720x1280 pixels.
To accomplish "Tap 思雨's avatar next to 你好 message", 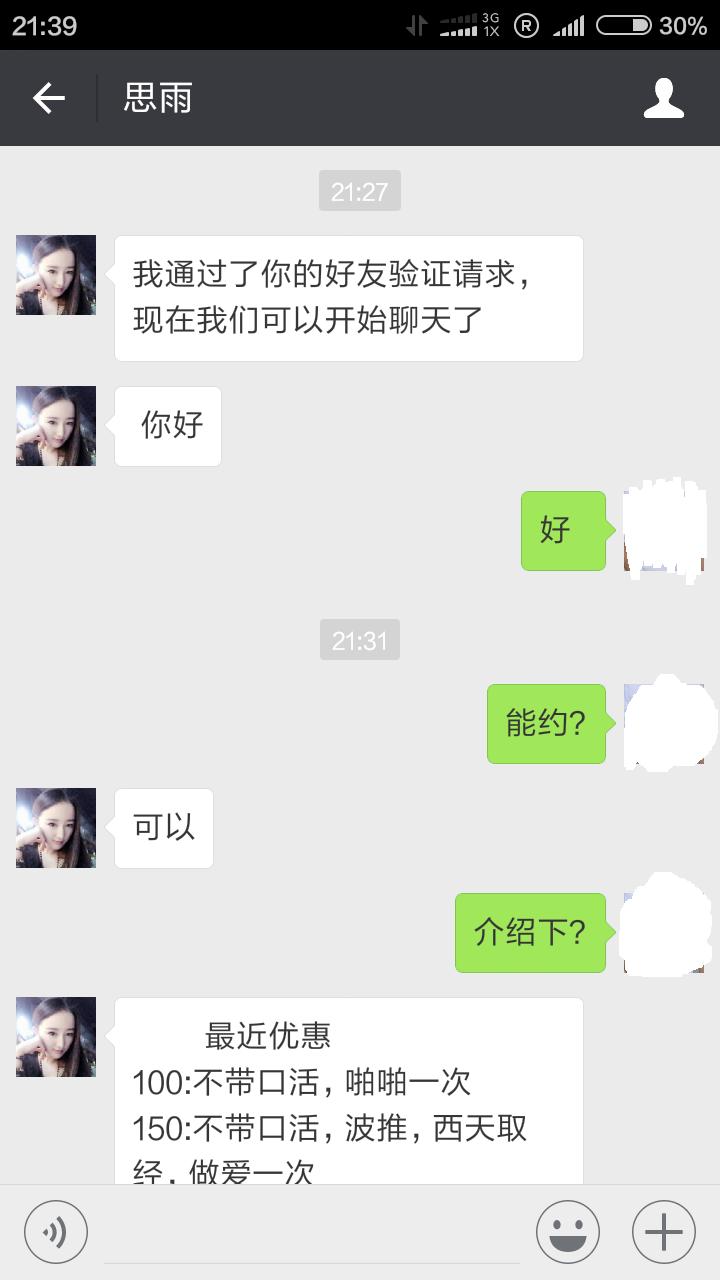I will point(55,425).
